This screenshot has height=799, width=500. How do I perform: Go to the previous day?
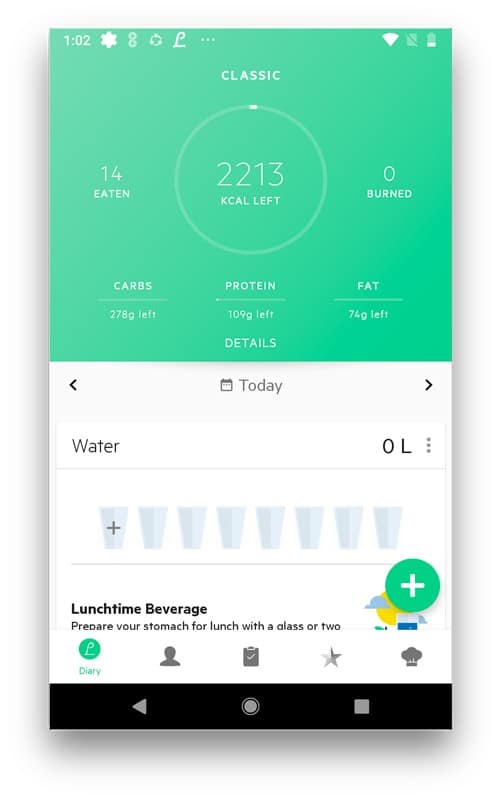(73, 385)
